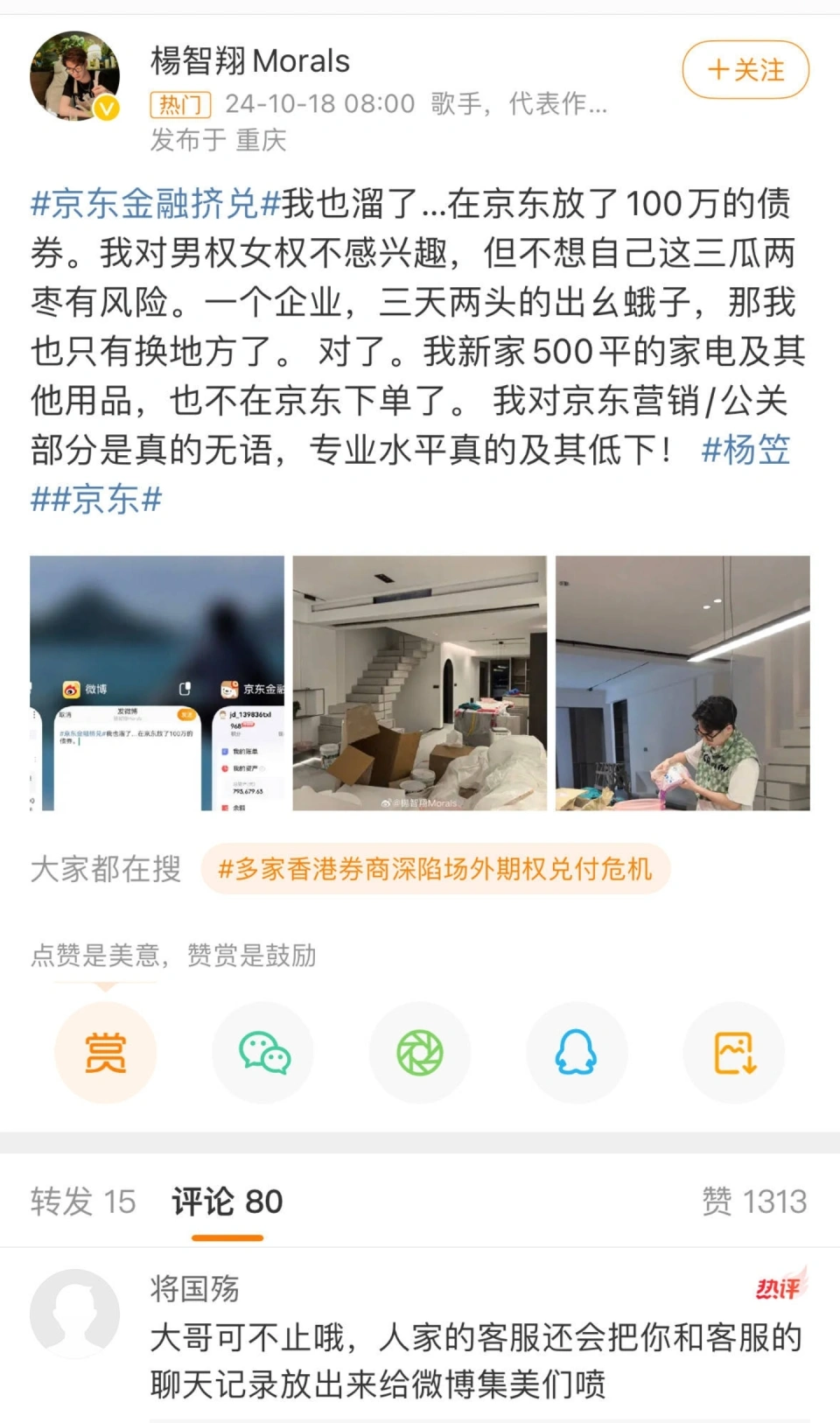840x1423 pixels.
Task: Follow 楊智翔Morals with the 关注 button
Action: click(745, 70)
